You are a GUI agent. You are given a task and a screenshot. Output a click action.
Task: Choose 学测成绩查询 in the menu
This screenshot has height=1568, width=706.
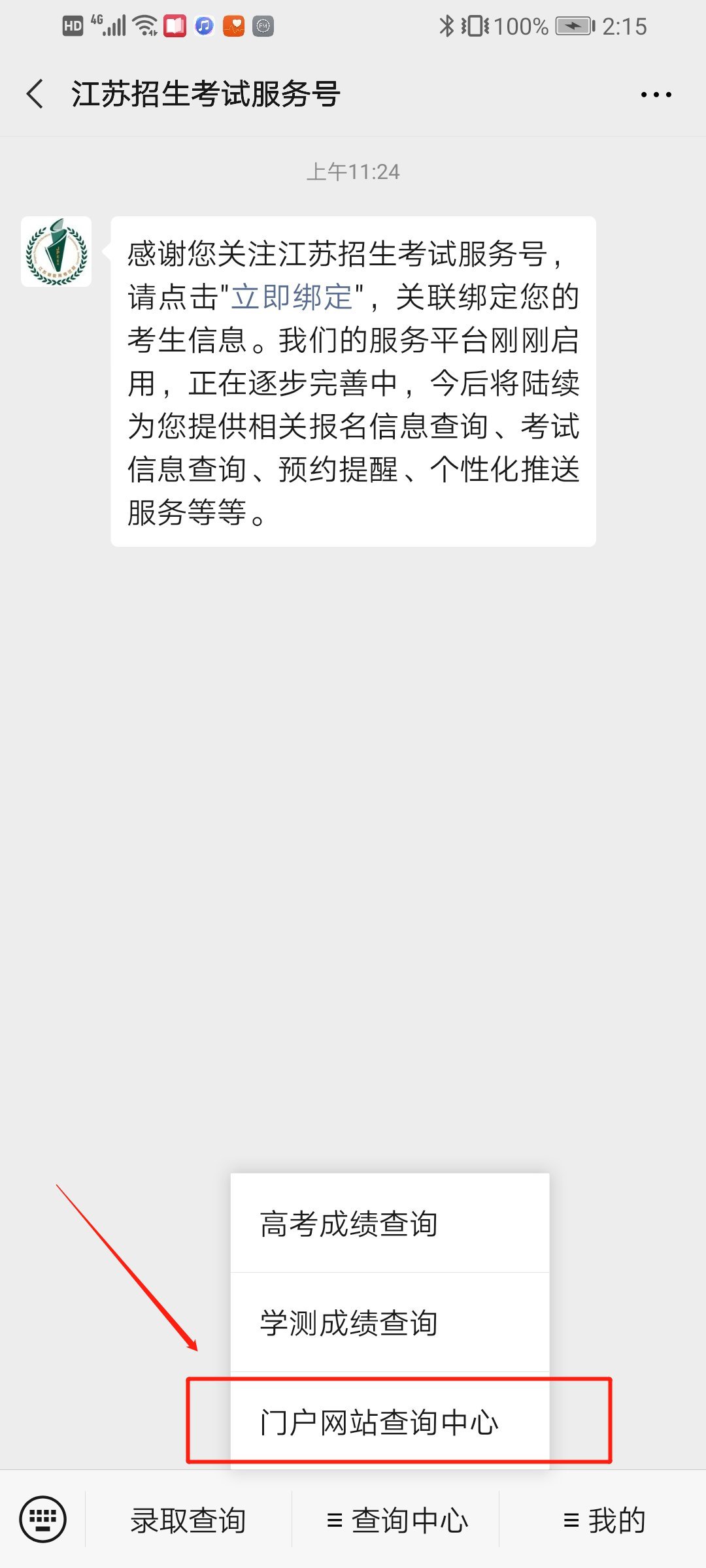pos(390,1323)
